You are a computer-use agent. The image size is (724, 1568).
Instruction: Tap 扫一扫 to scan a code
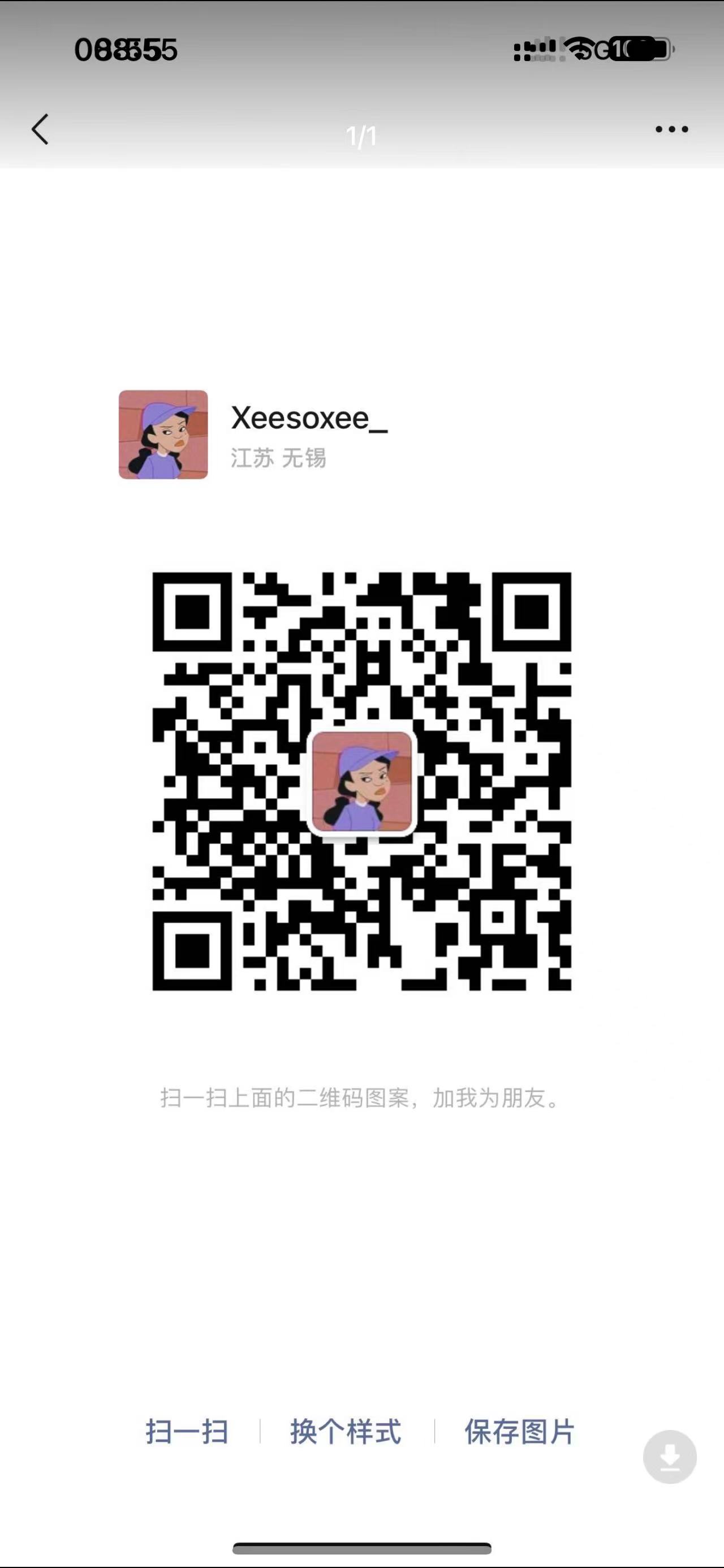[187, 1432]
